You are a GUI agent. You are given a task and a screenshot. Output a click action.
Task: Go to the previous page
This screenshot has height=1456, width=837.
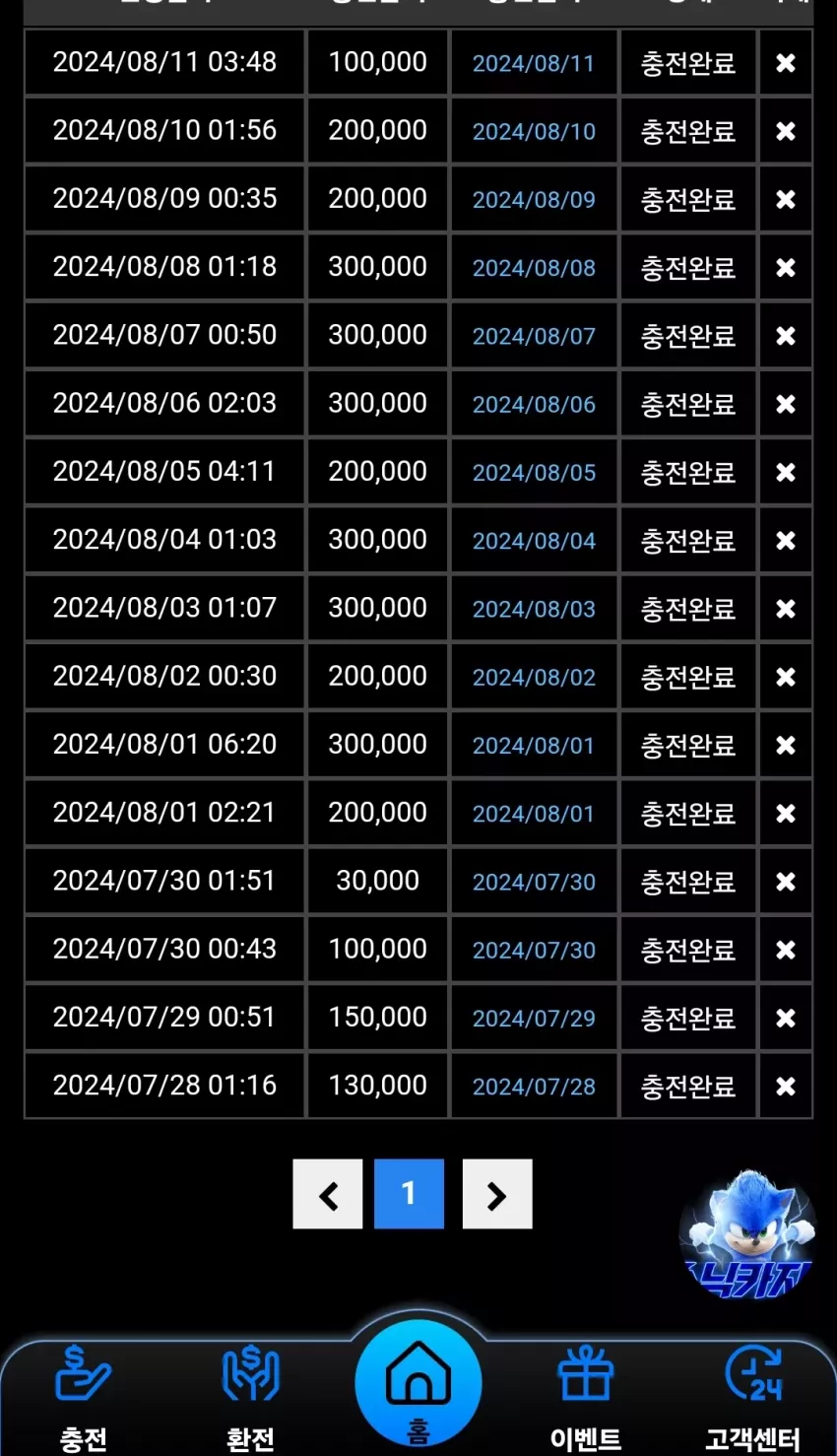click(328, 1194)
